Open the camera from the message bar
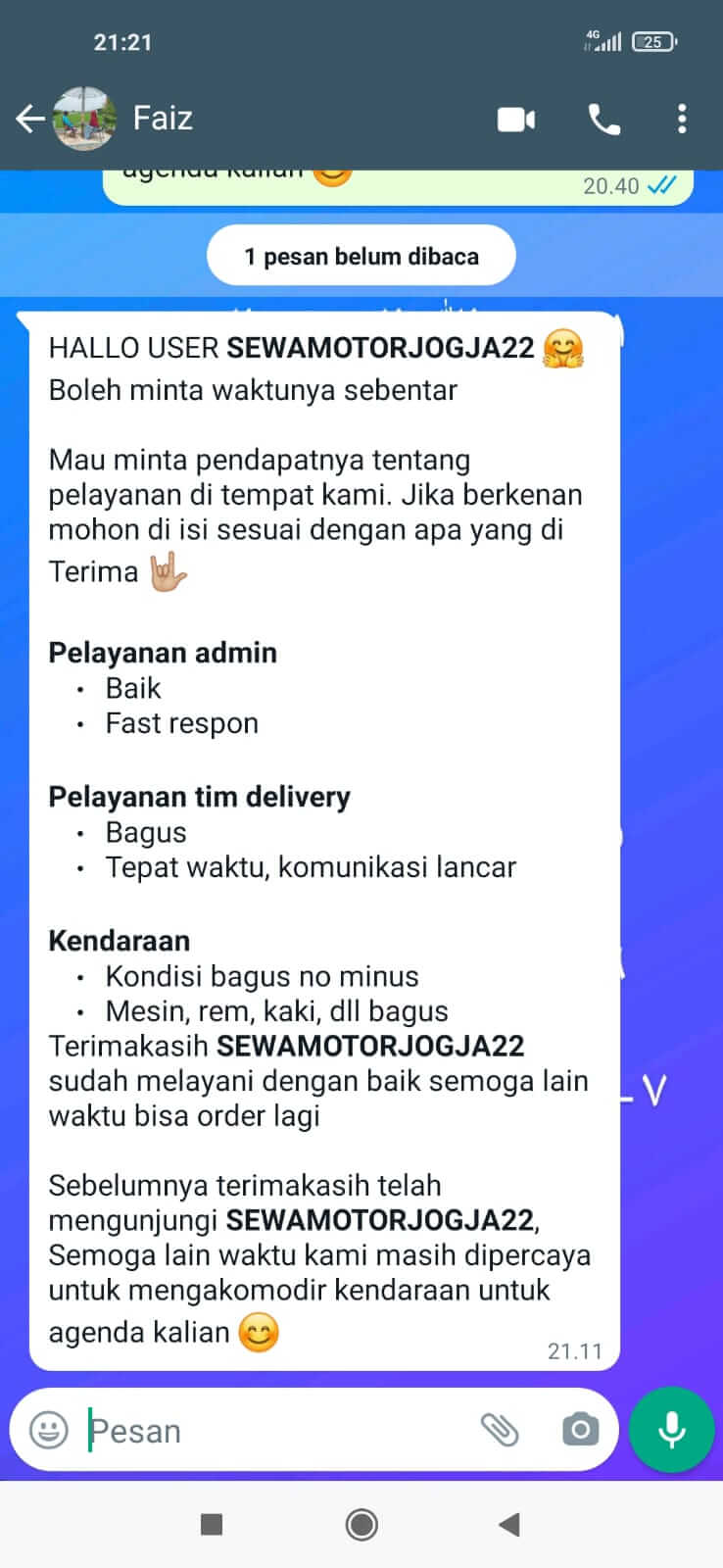The height and width of the screenshot is (1568, 723). [580, 1430]
